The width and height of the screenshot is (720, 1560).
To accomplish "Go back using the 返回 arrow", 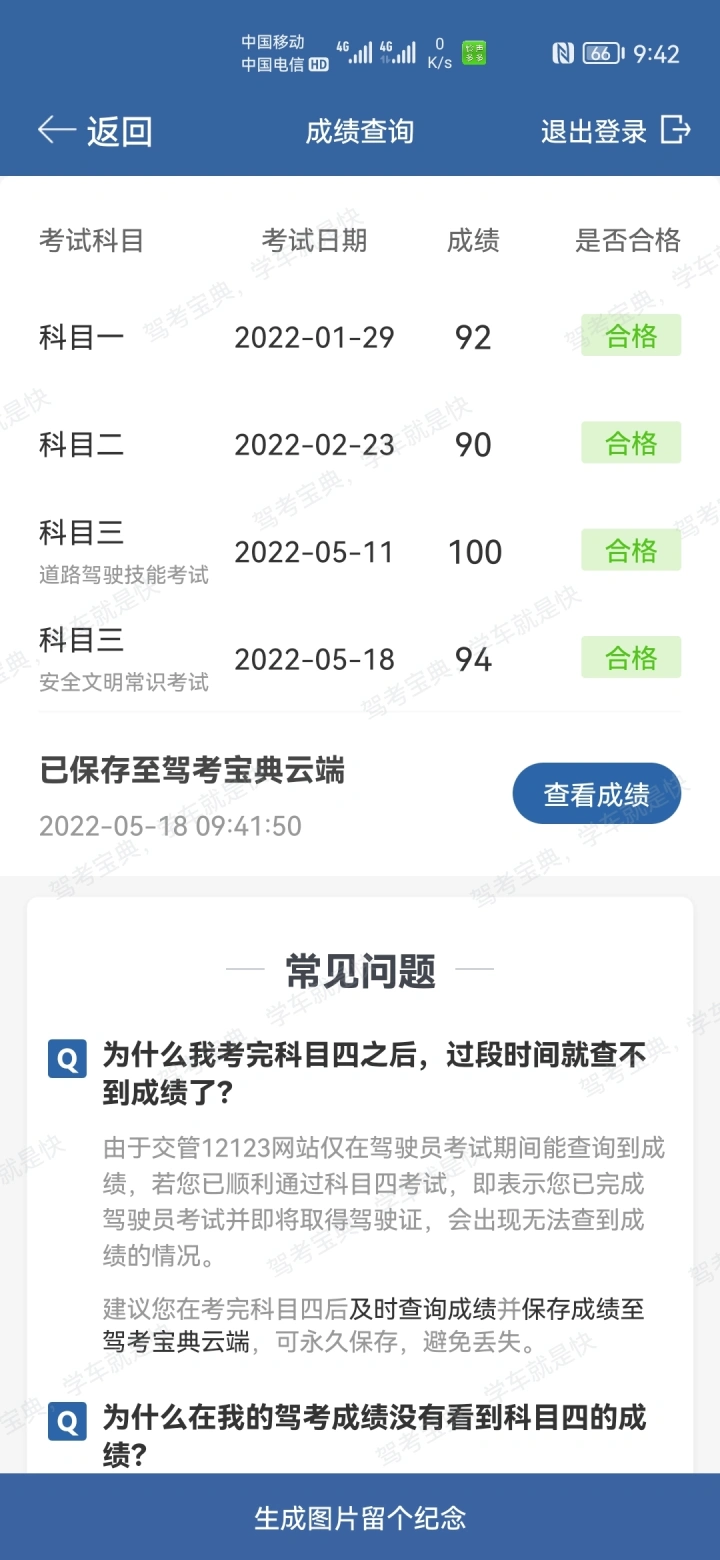I will (x=95, y=131).
